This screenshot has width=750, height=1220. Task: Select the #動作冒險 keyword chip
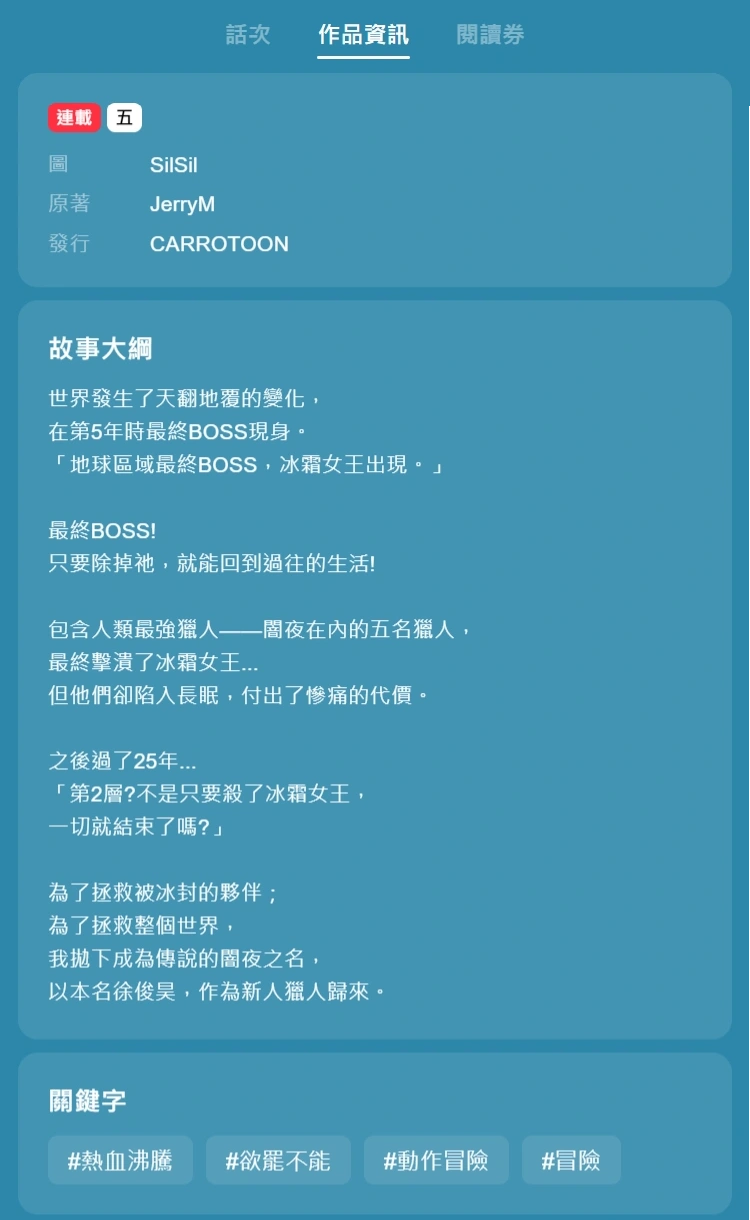tap(436, 1160)
